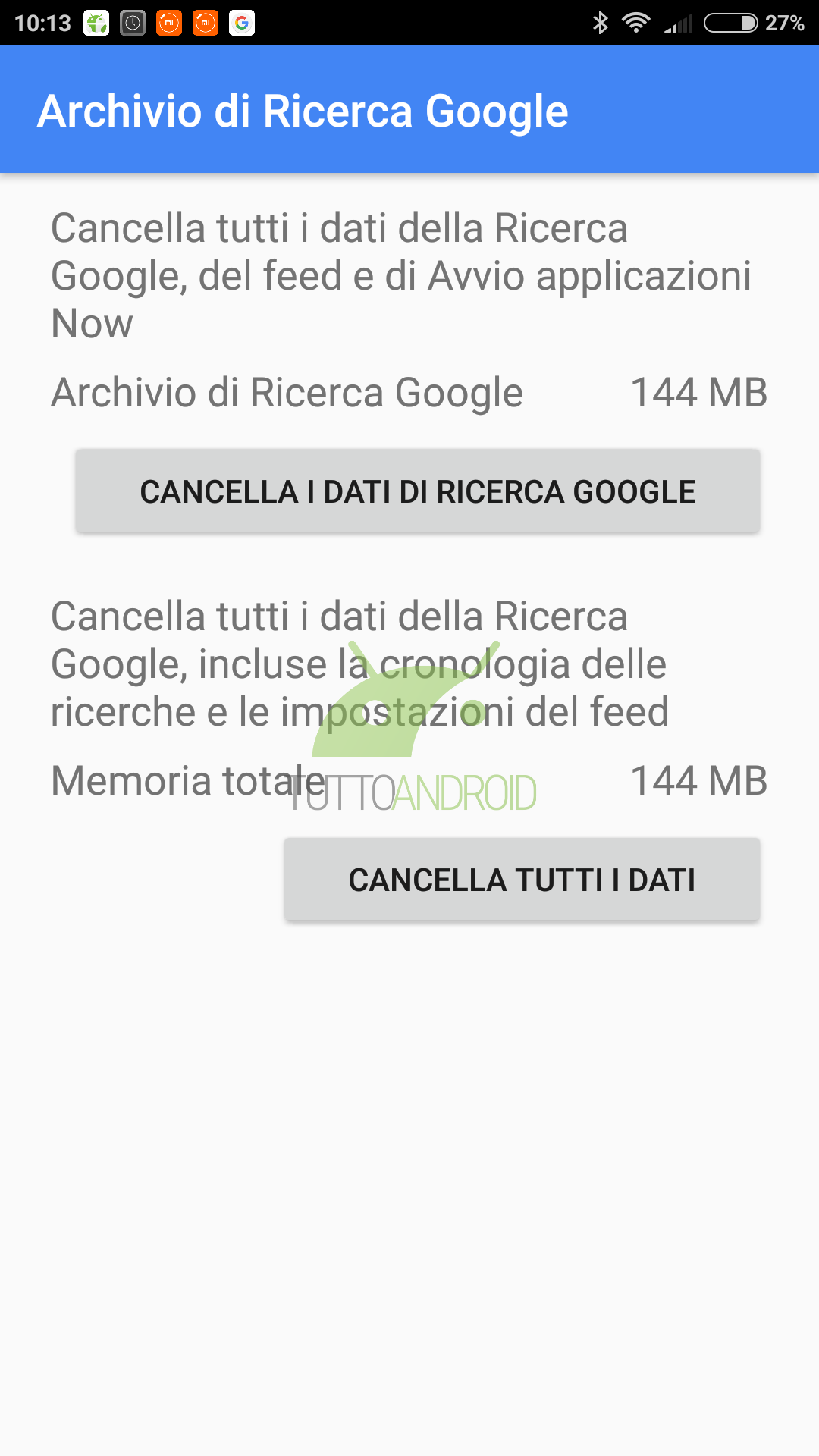Select Cancella tutti i dati button

[522, 880]
